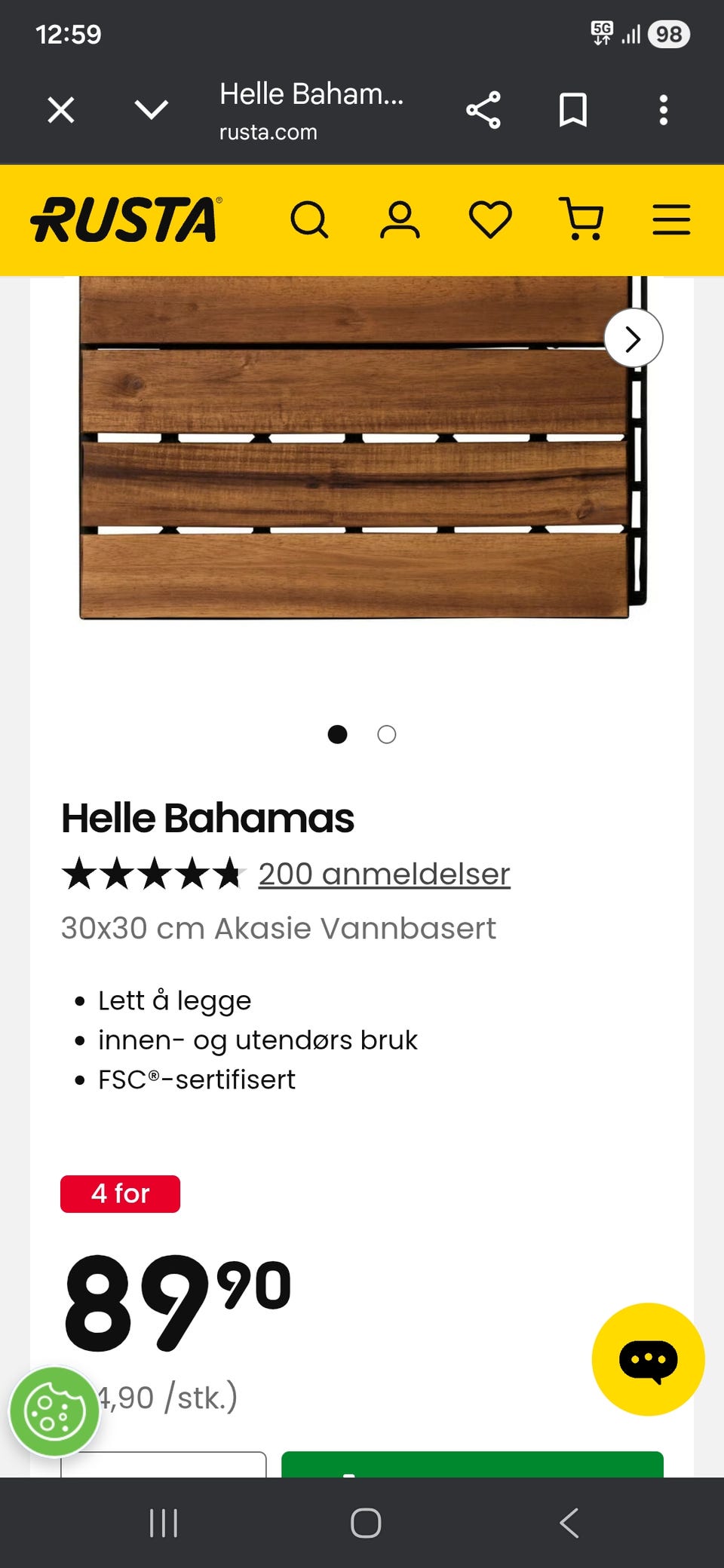
Task: Select the second image carousel dot
Action: tap(386, 734)
